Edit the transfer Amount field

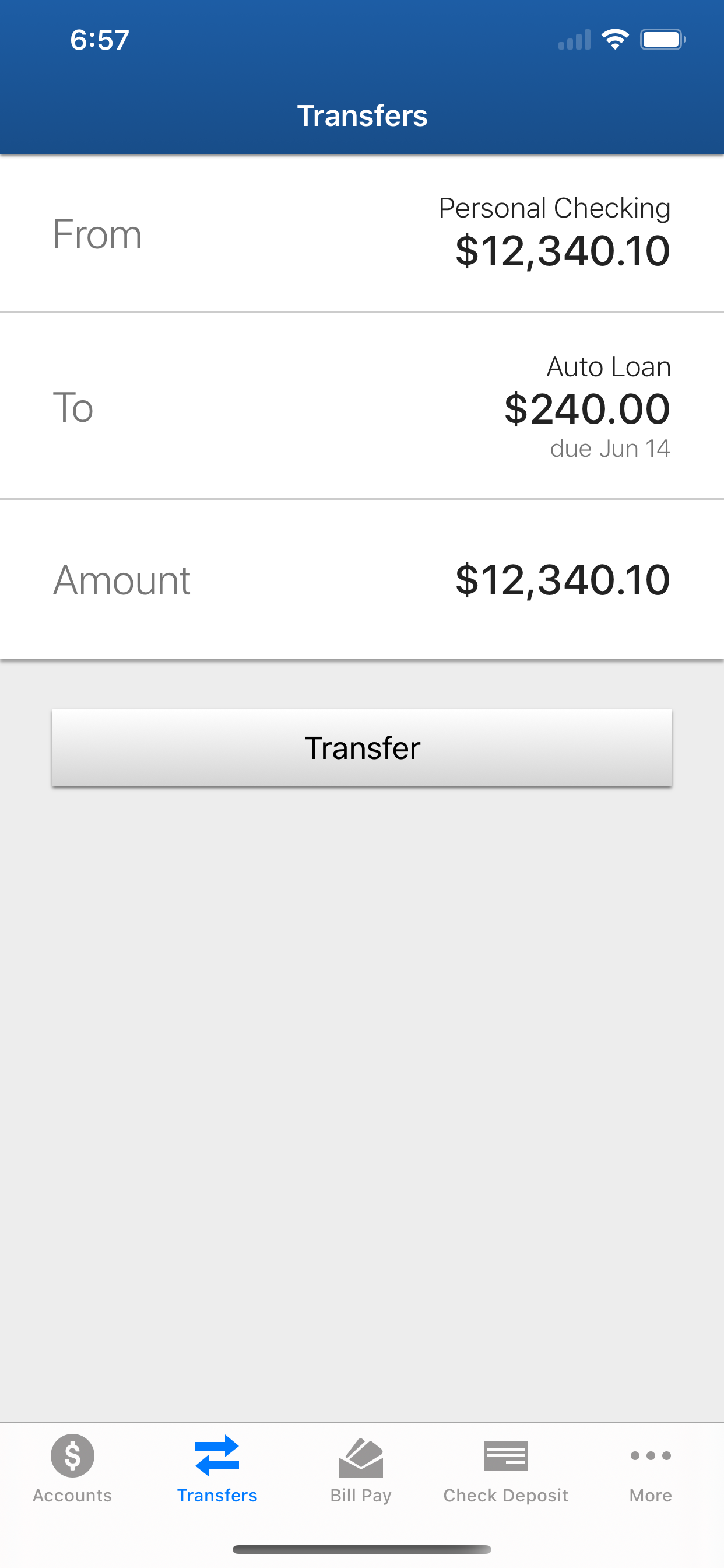tap(362, 579)
